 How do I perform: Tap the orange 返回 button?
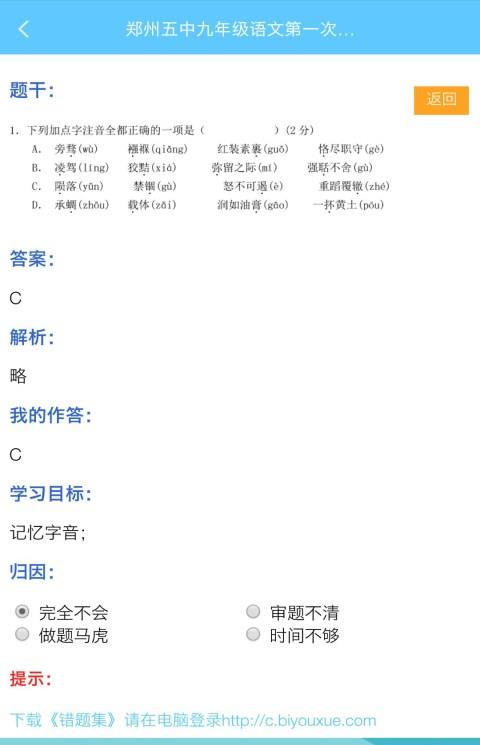pyautogui.click(x=441, y=100)
